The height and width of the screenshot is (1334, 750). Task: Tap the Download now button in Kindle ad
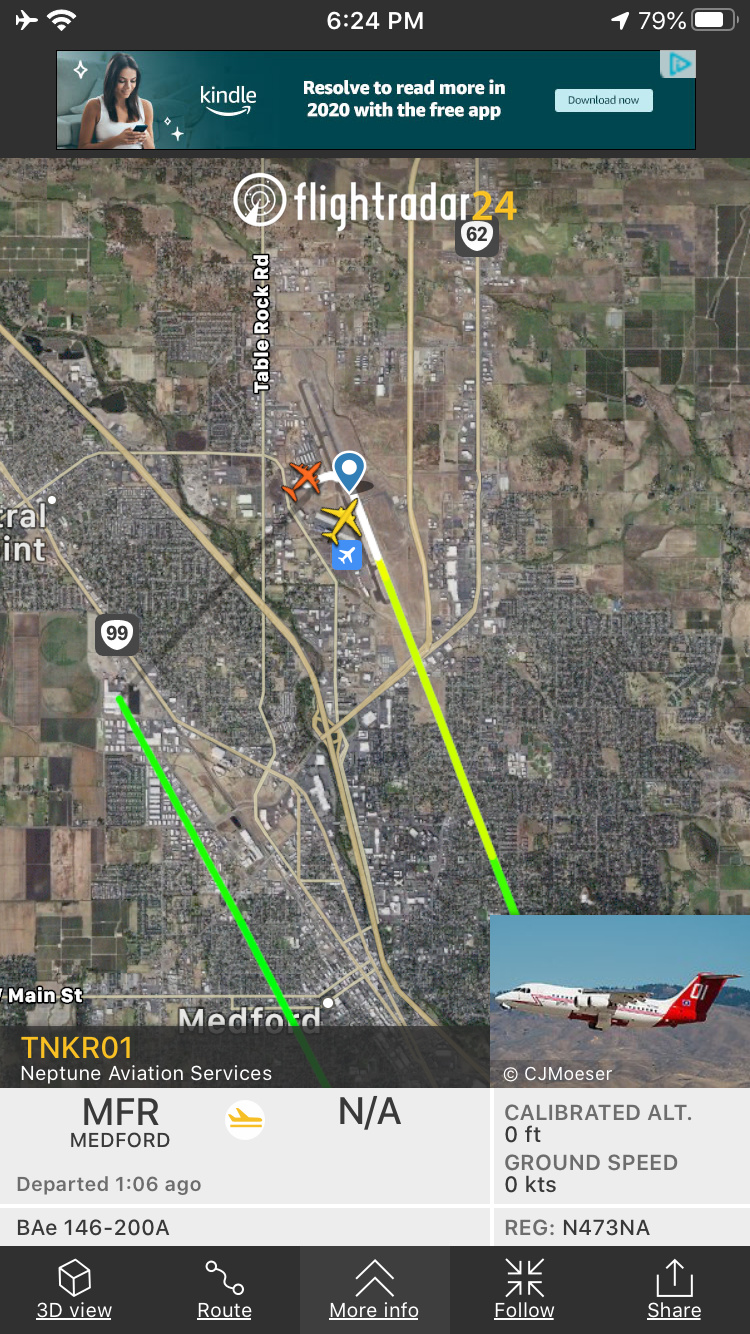click(x=603, y=100)
